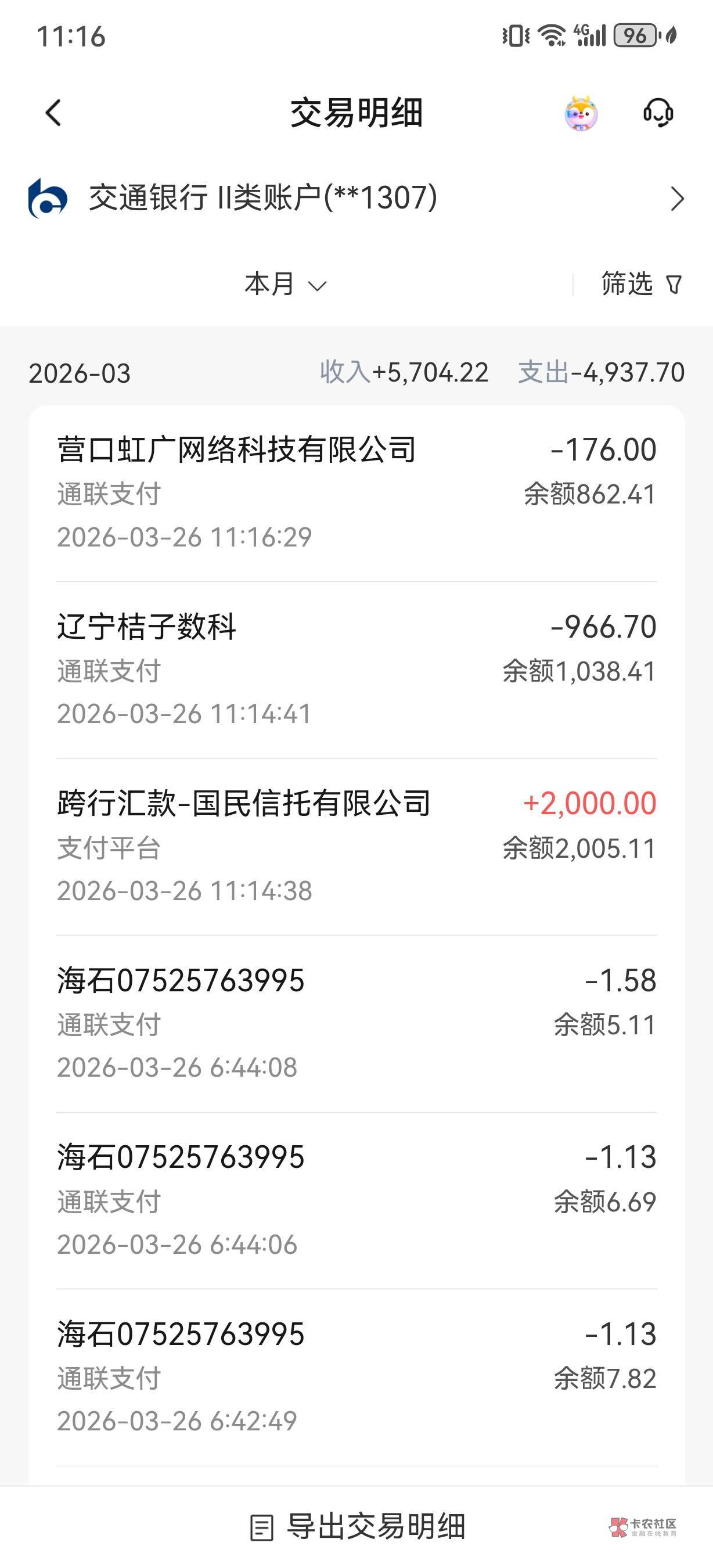Tap 导出交易明细 to export records
This screenshot has width=713, height=1568.
tap(358, 1527)
